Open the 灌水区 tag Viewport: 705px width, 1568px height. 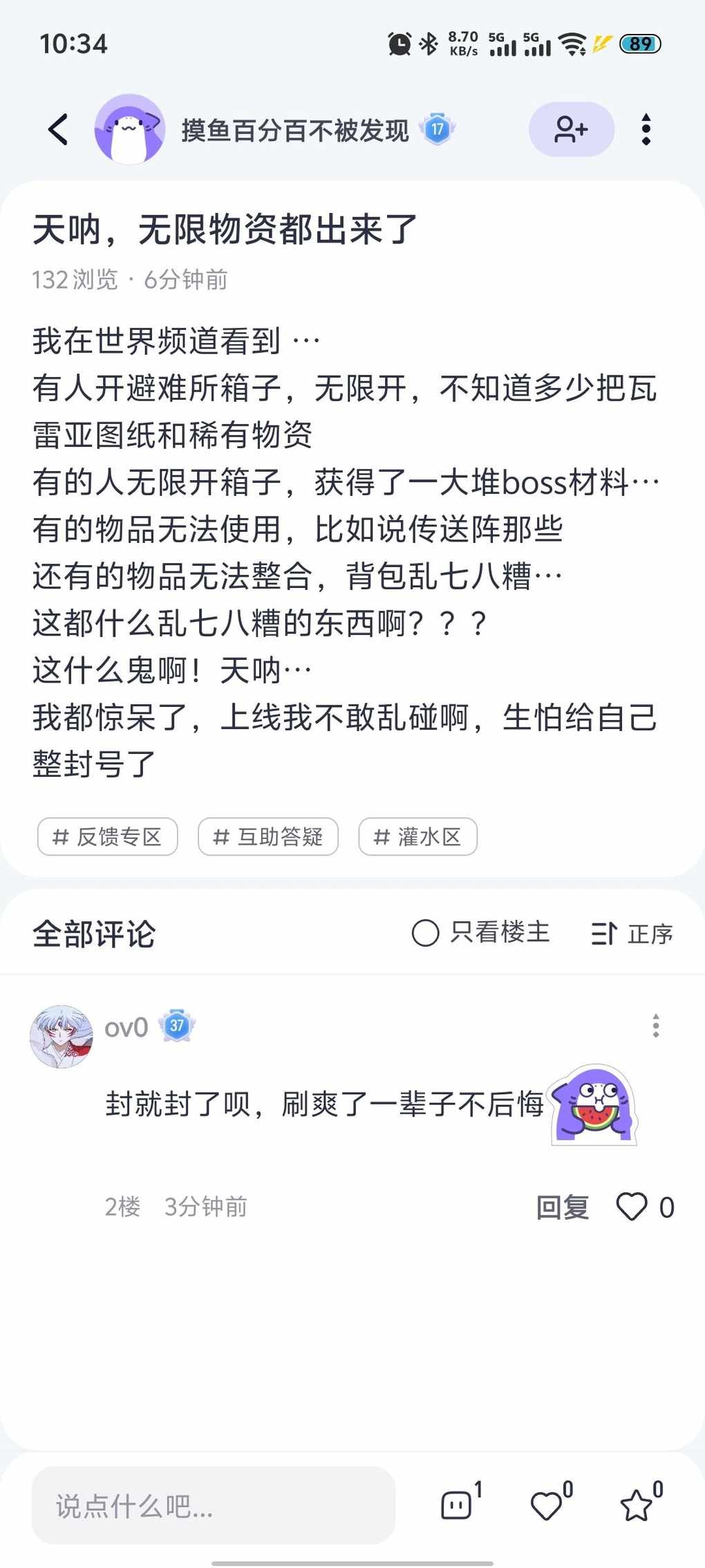(417, 837)
